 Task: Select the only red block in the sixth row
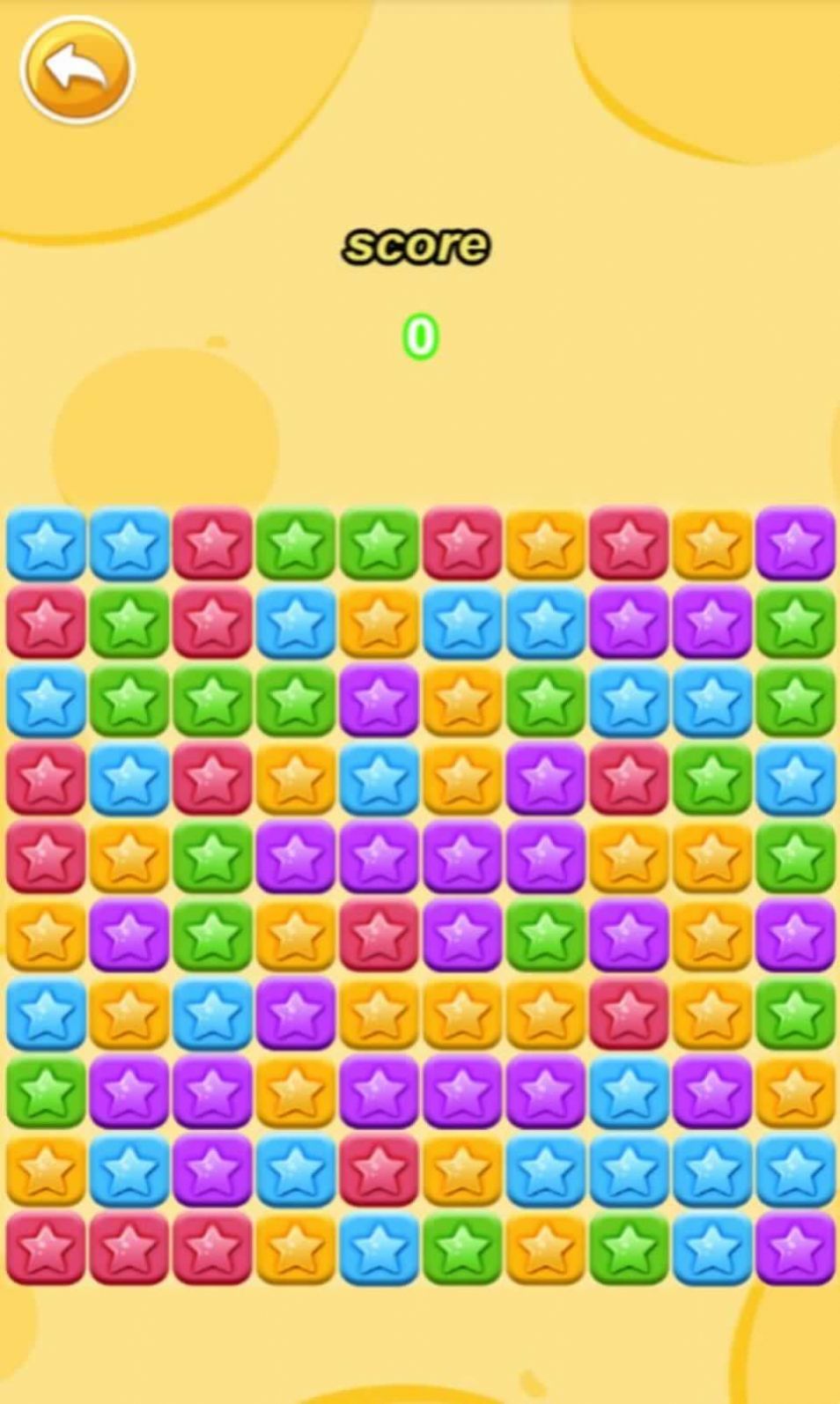click(379, 935)
